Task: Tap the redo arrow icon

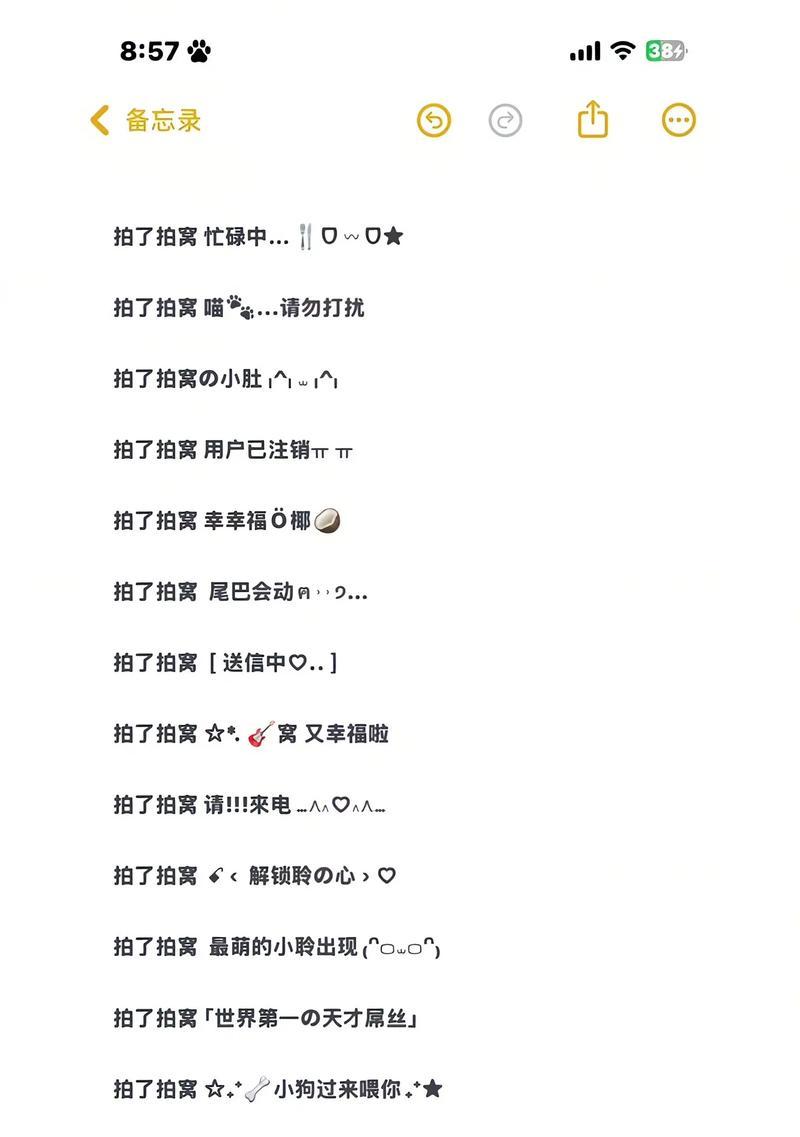Action: [505, 121]
